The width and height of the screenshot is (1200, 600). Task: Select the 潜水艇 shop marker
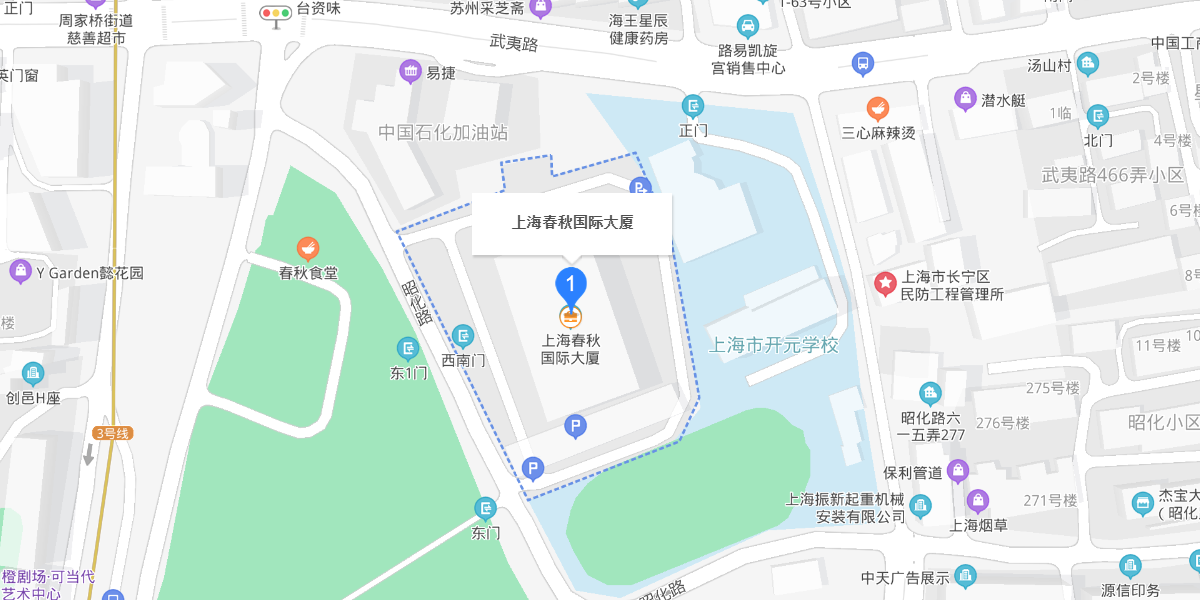(965, 98)
